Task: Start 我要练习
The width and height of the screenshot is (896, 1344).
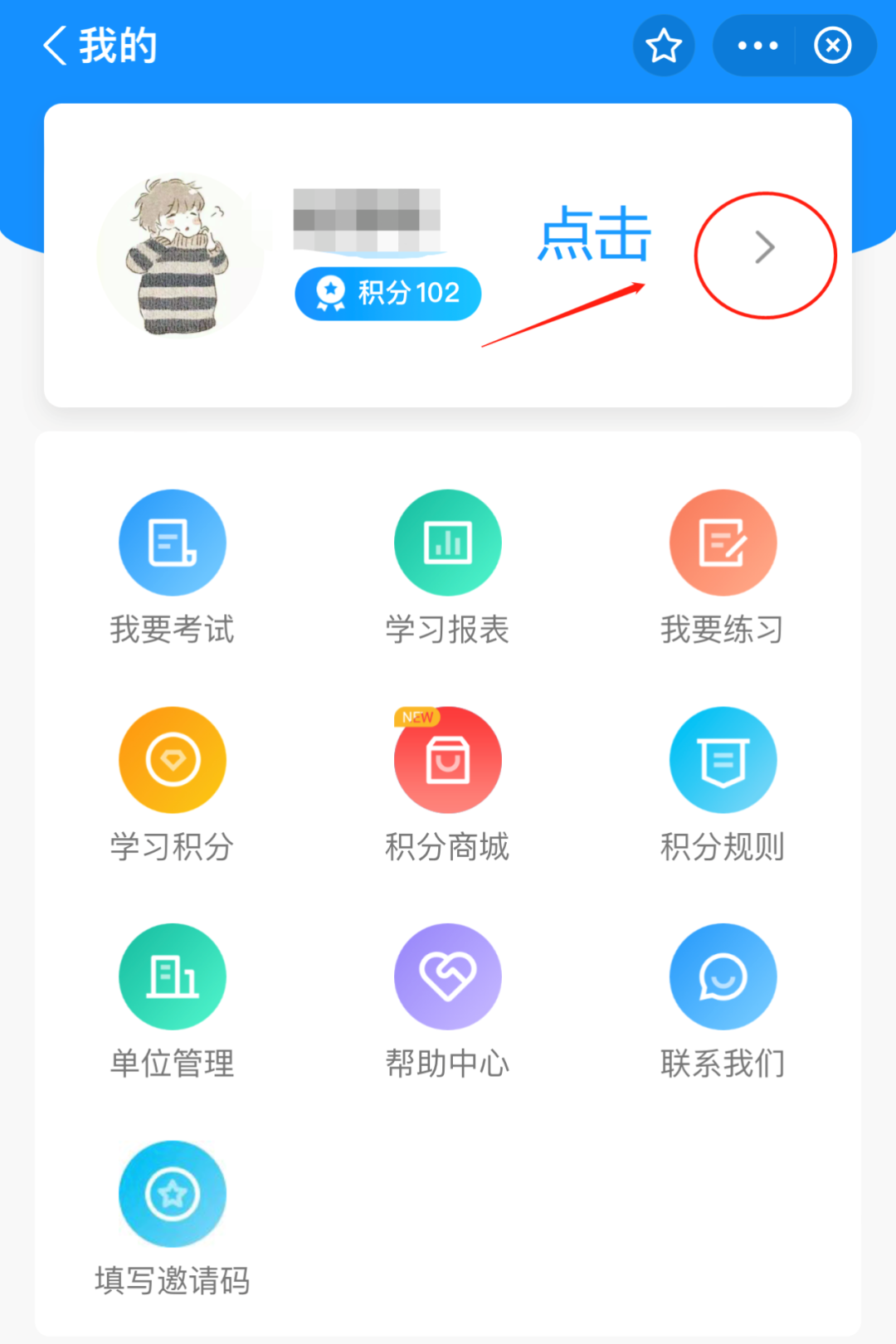Action: [x=723, y=543]
